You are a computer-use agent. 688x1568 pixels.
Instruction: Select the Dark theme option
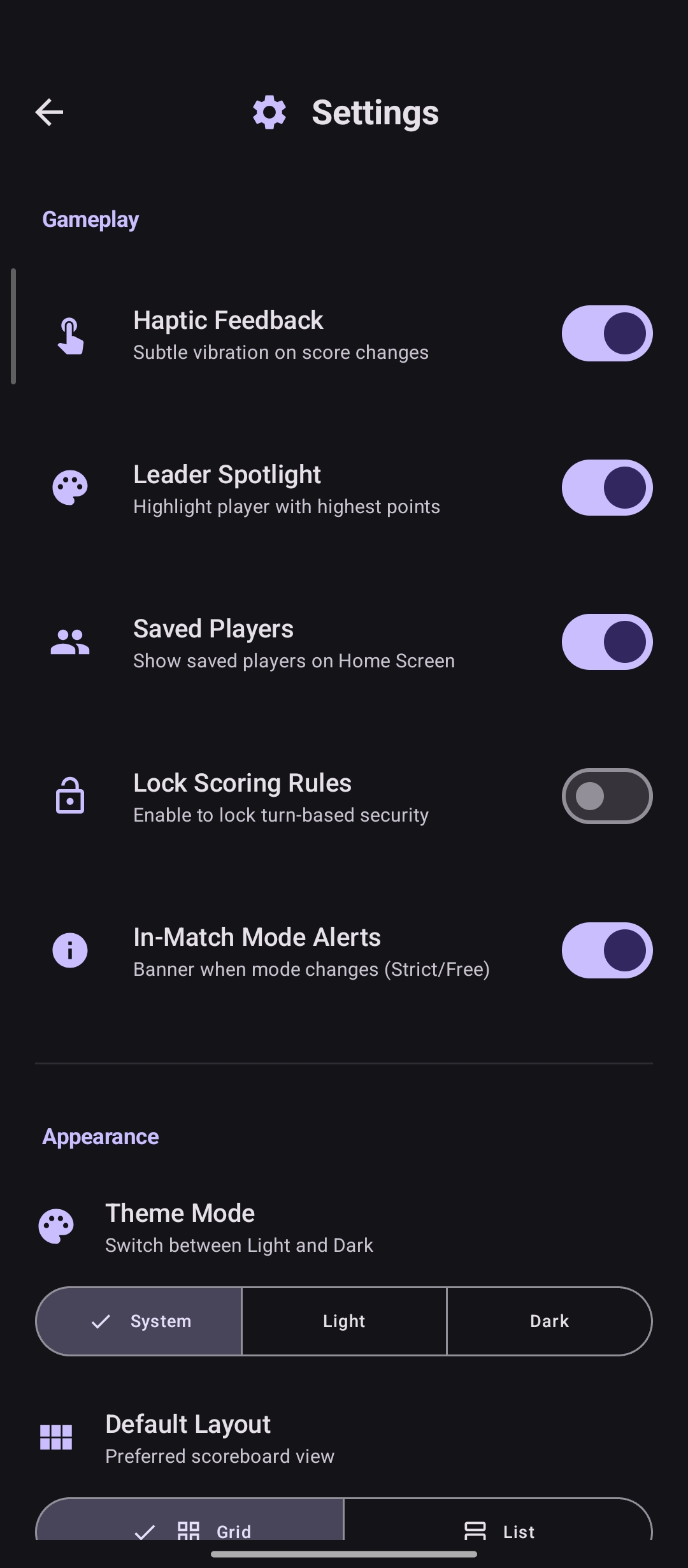tap(549, 1321)
